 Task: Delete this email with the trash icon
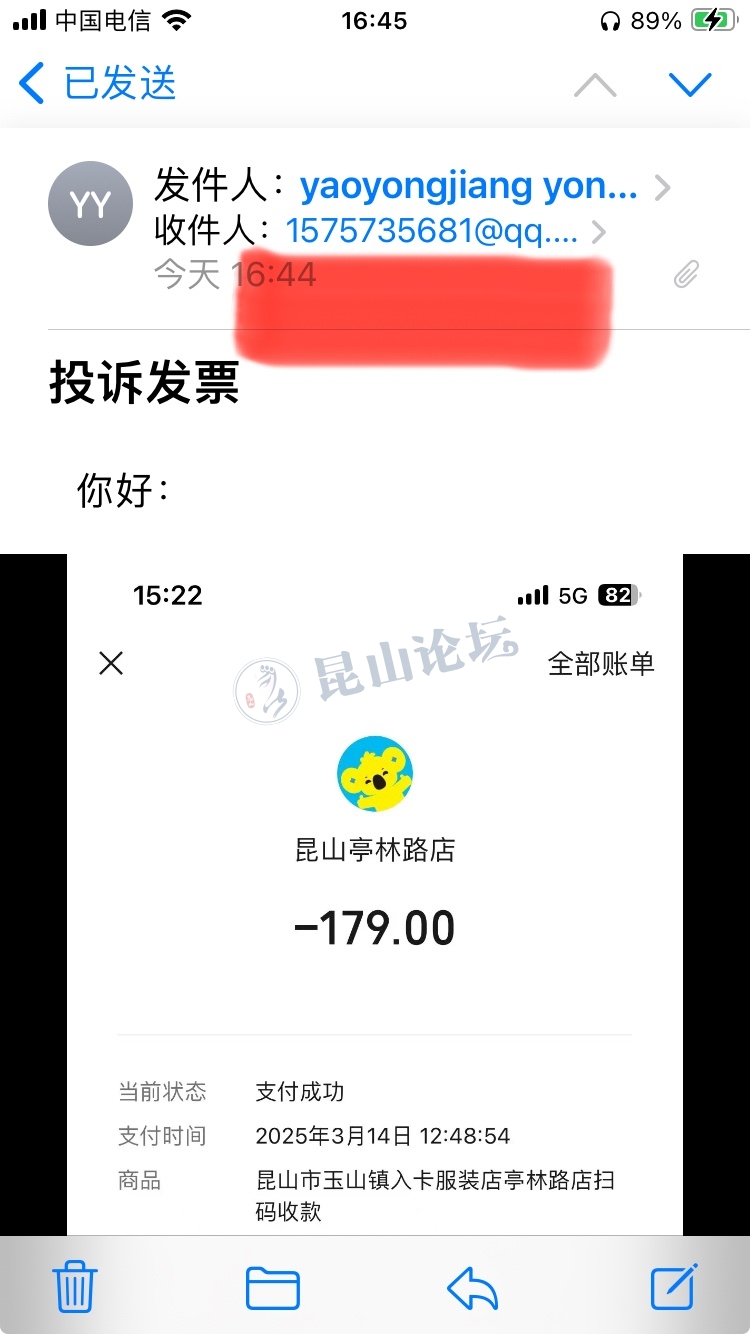75,1285
